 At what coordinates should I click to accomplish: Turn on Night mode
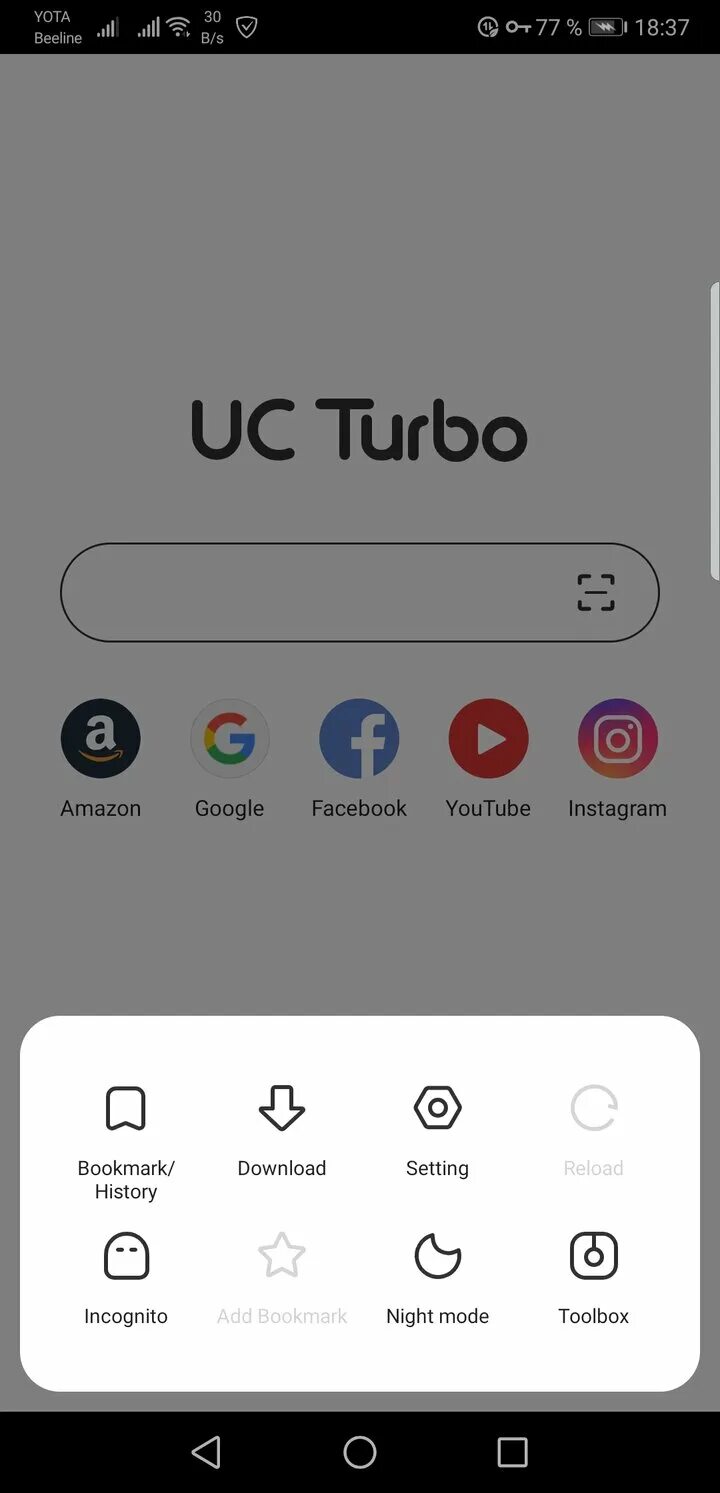pyautogui.click(x=437, y=1279)
